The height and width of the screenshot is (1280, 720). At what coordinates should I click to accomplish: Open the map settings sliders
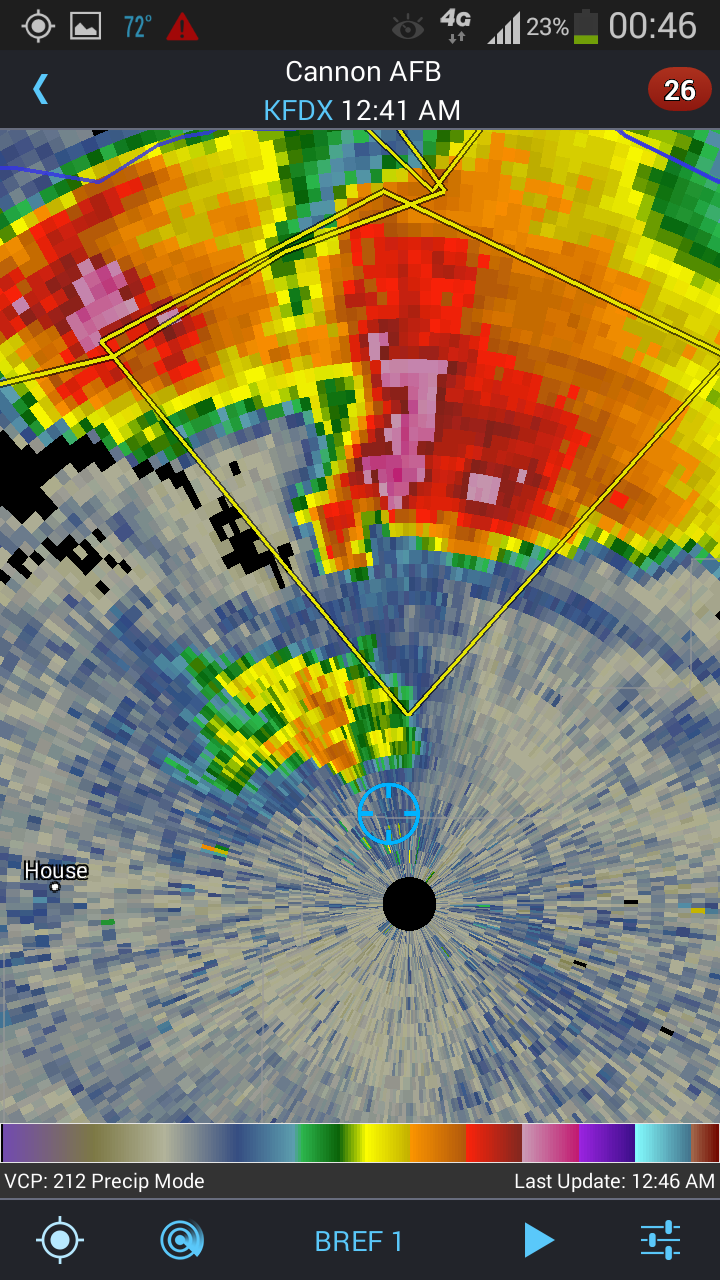(x=661, y=1241)
